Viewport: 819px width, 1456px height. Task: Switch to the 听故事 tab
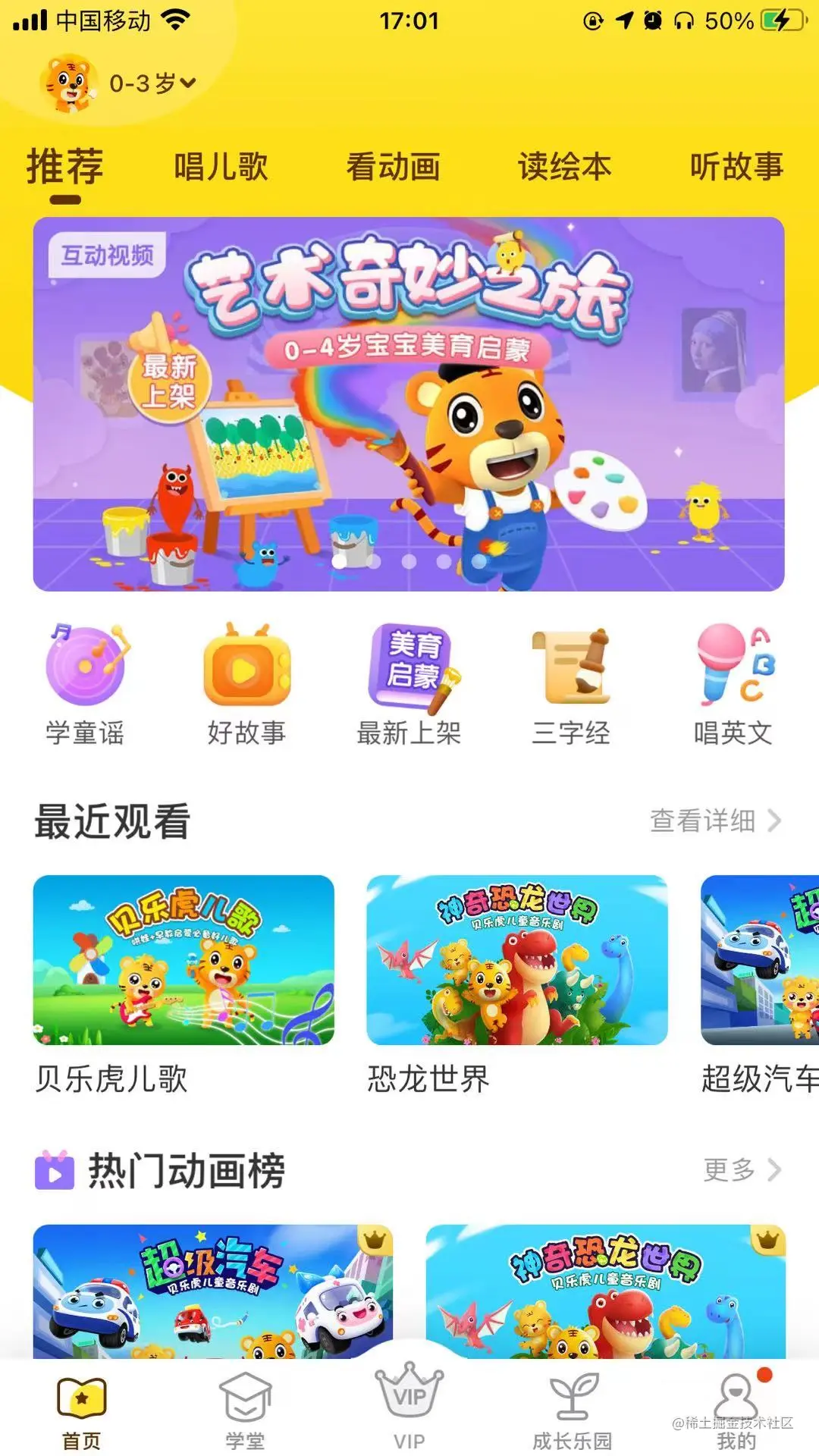coord(736,167)
